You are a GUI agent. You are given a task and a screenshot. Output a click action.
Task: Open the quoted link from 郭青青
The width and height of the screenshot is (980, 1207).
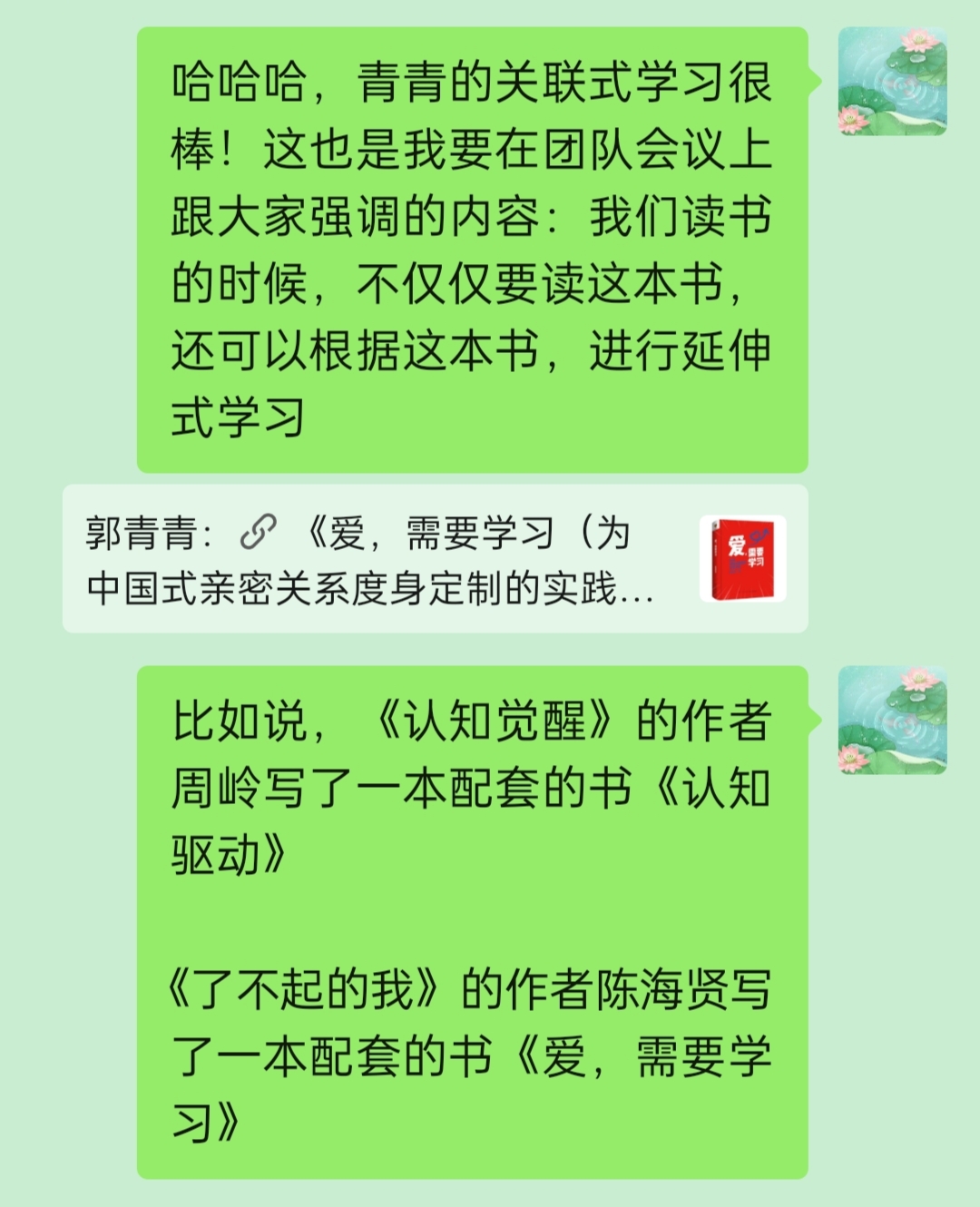click(434, 559)
